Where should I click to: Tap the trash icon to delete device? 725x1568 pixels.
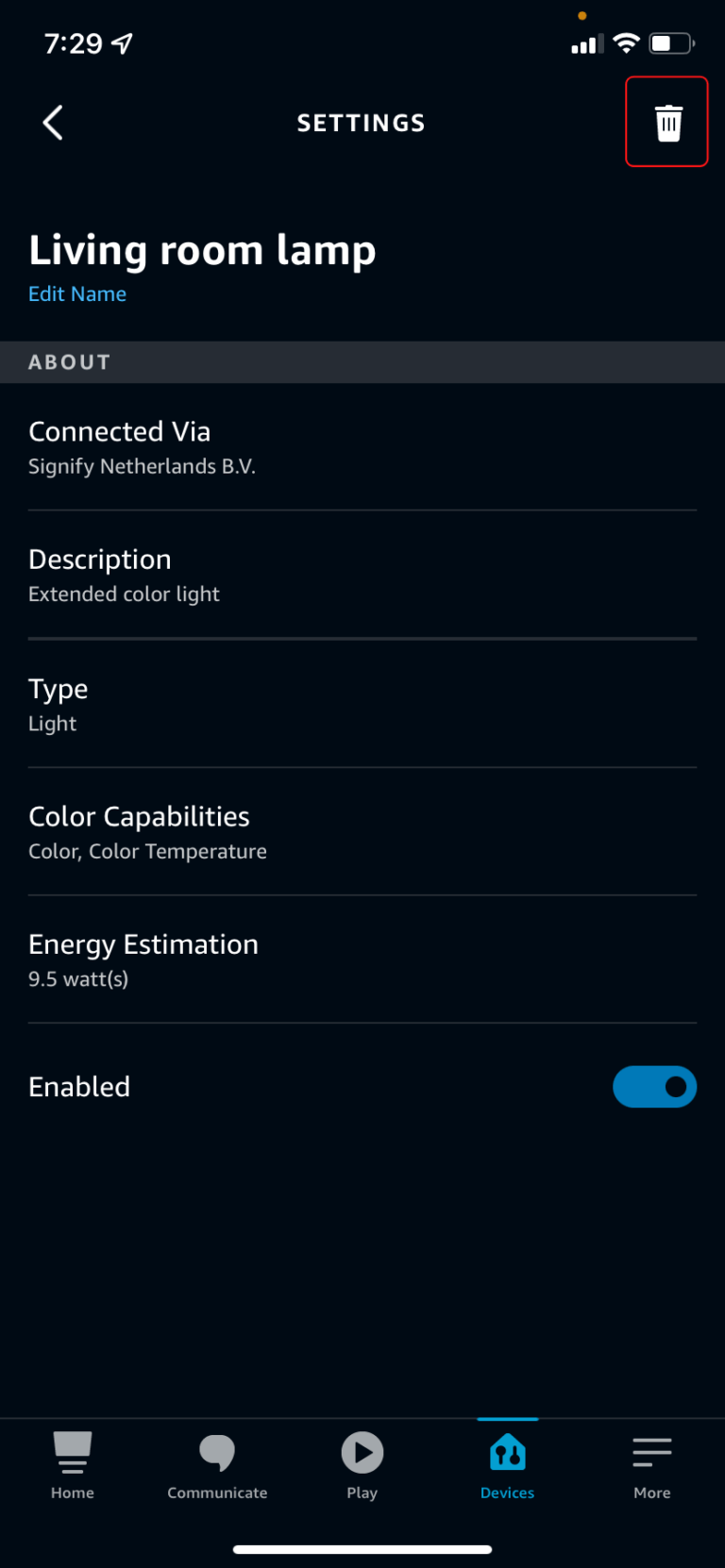[667, 122]
